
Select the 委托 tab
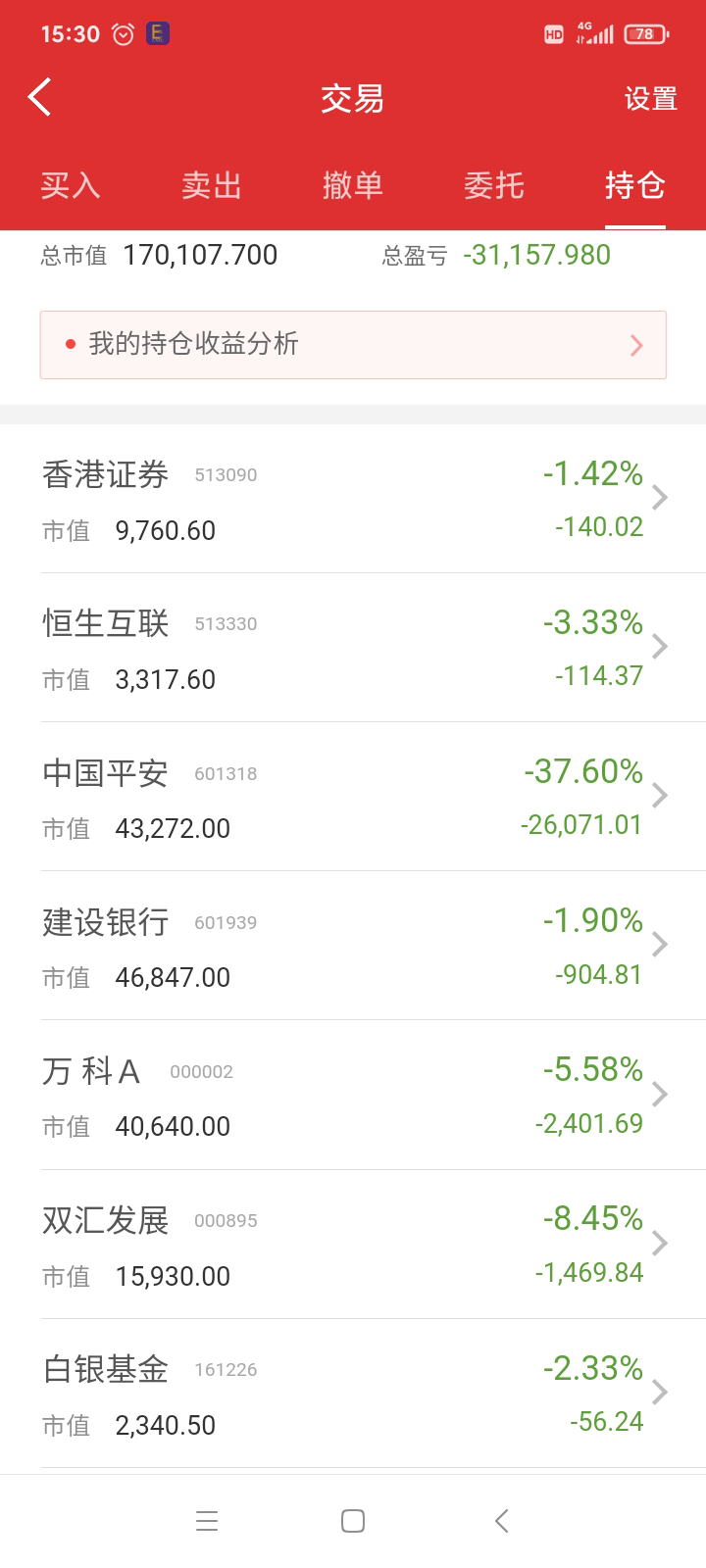pyautogui.click(x=494, y=185)
